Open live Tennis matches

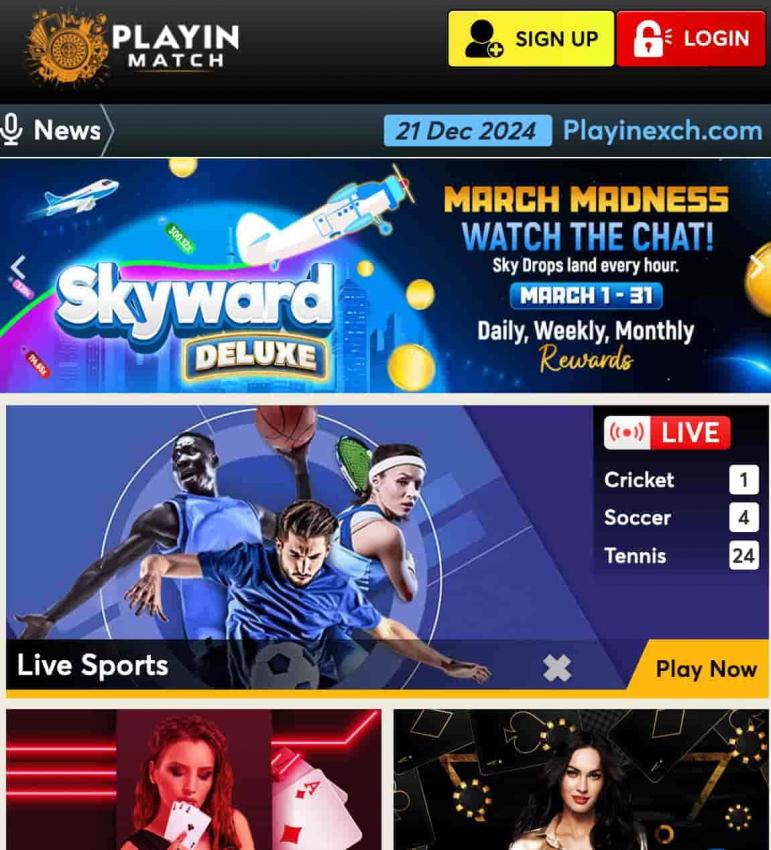pos(680,556)
